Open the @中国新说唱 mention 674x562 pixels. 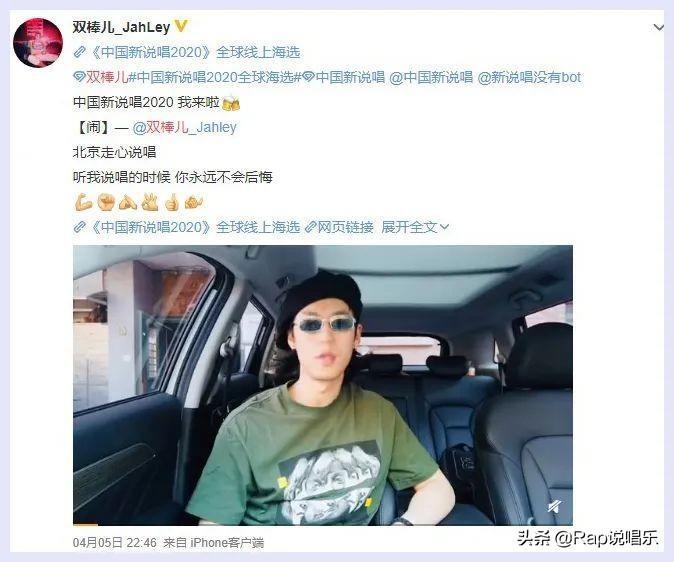tap(430, 77)
